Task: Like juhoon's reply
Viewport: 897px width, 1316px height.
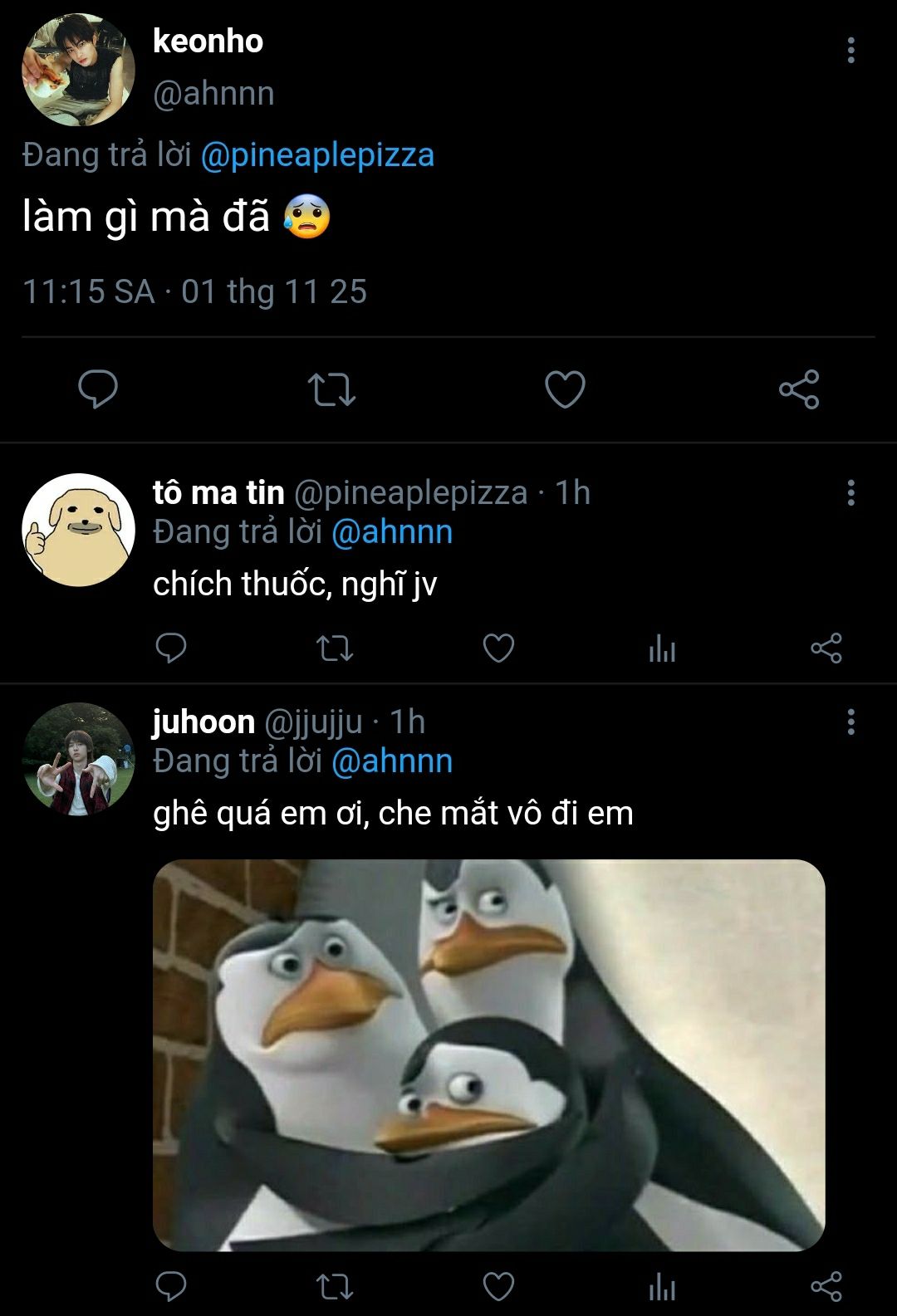Action: (x=498, y=1286)
